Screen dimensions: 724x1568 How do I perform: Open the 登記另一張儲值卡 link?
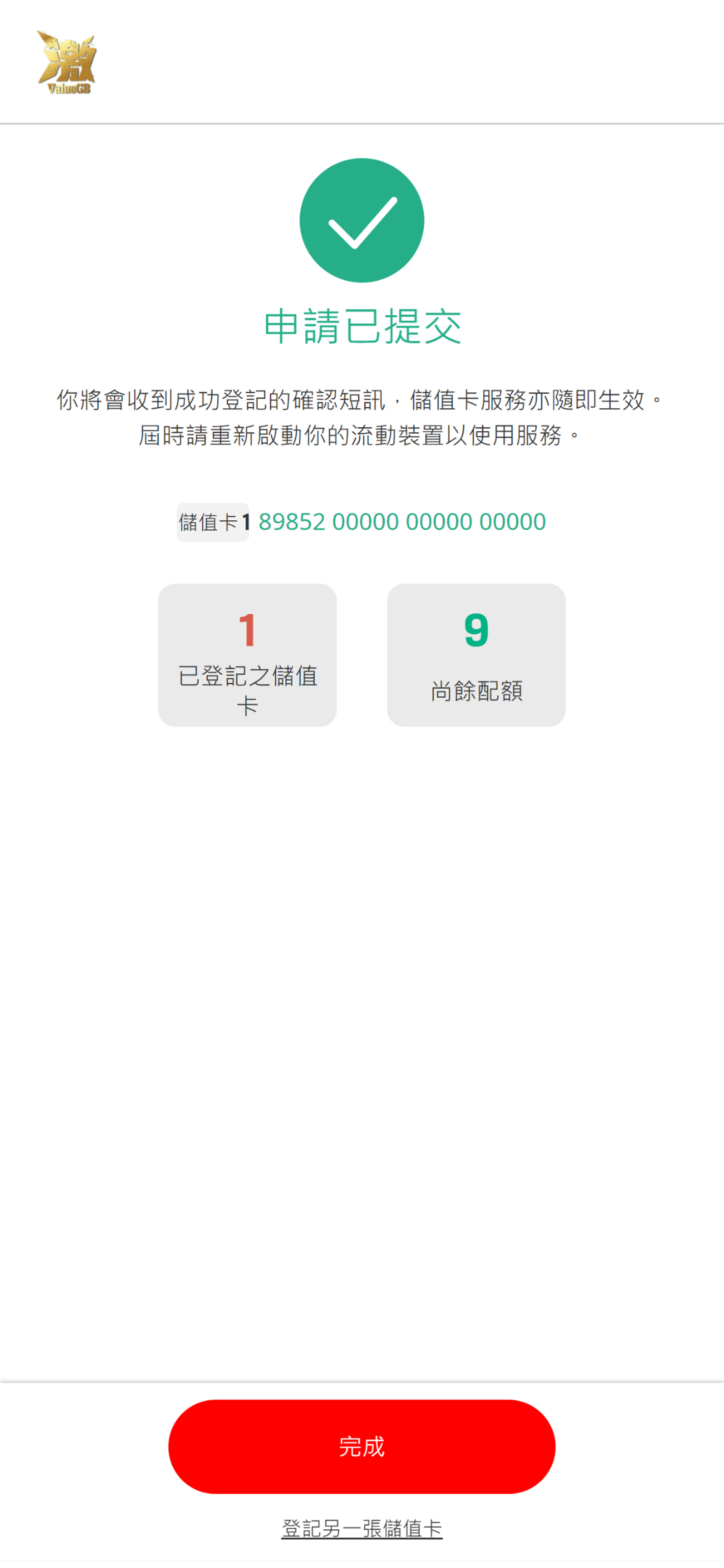(x=362, y=1528)
